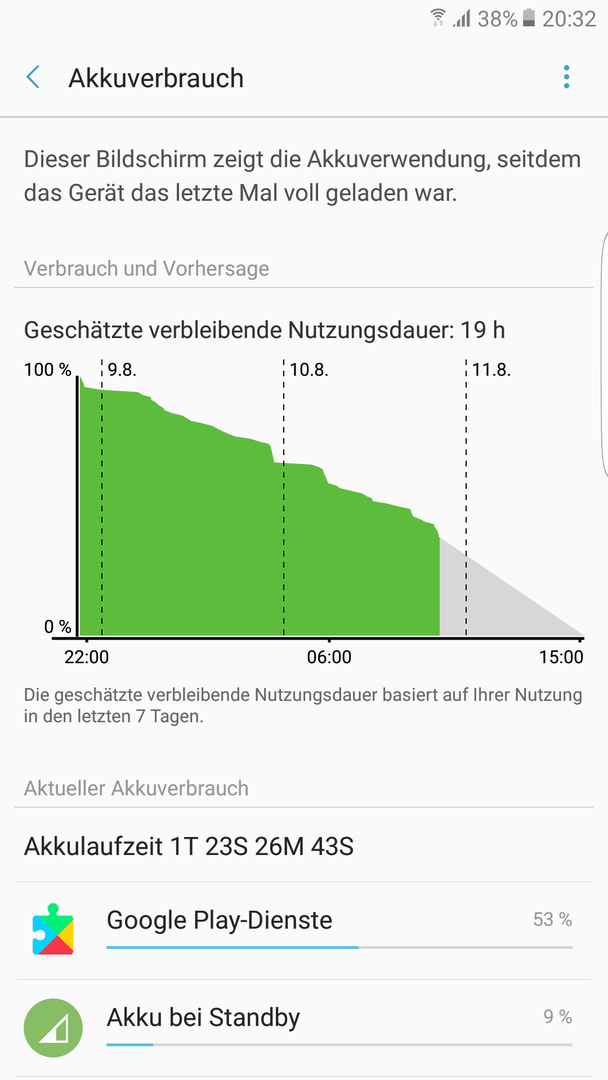Tap the battery usage graph
This screenshot has height=1080, width=608.
(x=304, y=512)
